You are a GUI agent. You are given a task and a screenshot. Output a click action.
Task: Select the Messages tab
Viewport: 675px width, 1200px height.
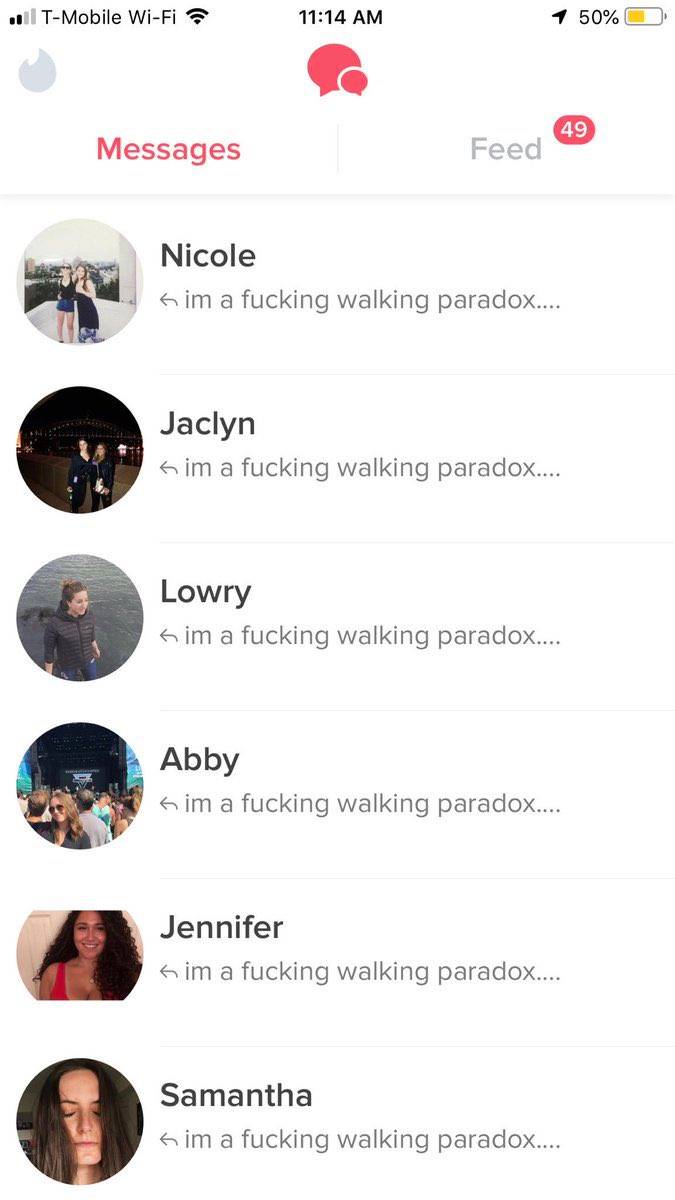point(168,149)
